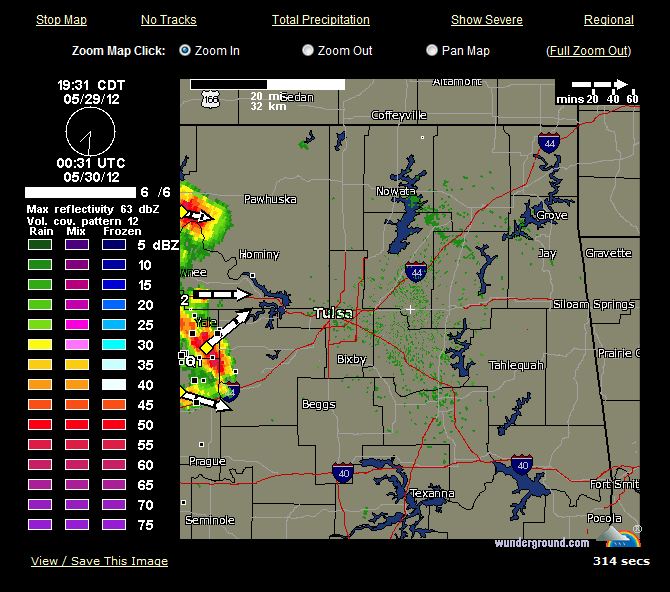Image resolution: width=670 pixels, height=592 pixels.
Task: Show Severe weather overlay
Action: coord(486,20)
